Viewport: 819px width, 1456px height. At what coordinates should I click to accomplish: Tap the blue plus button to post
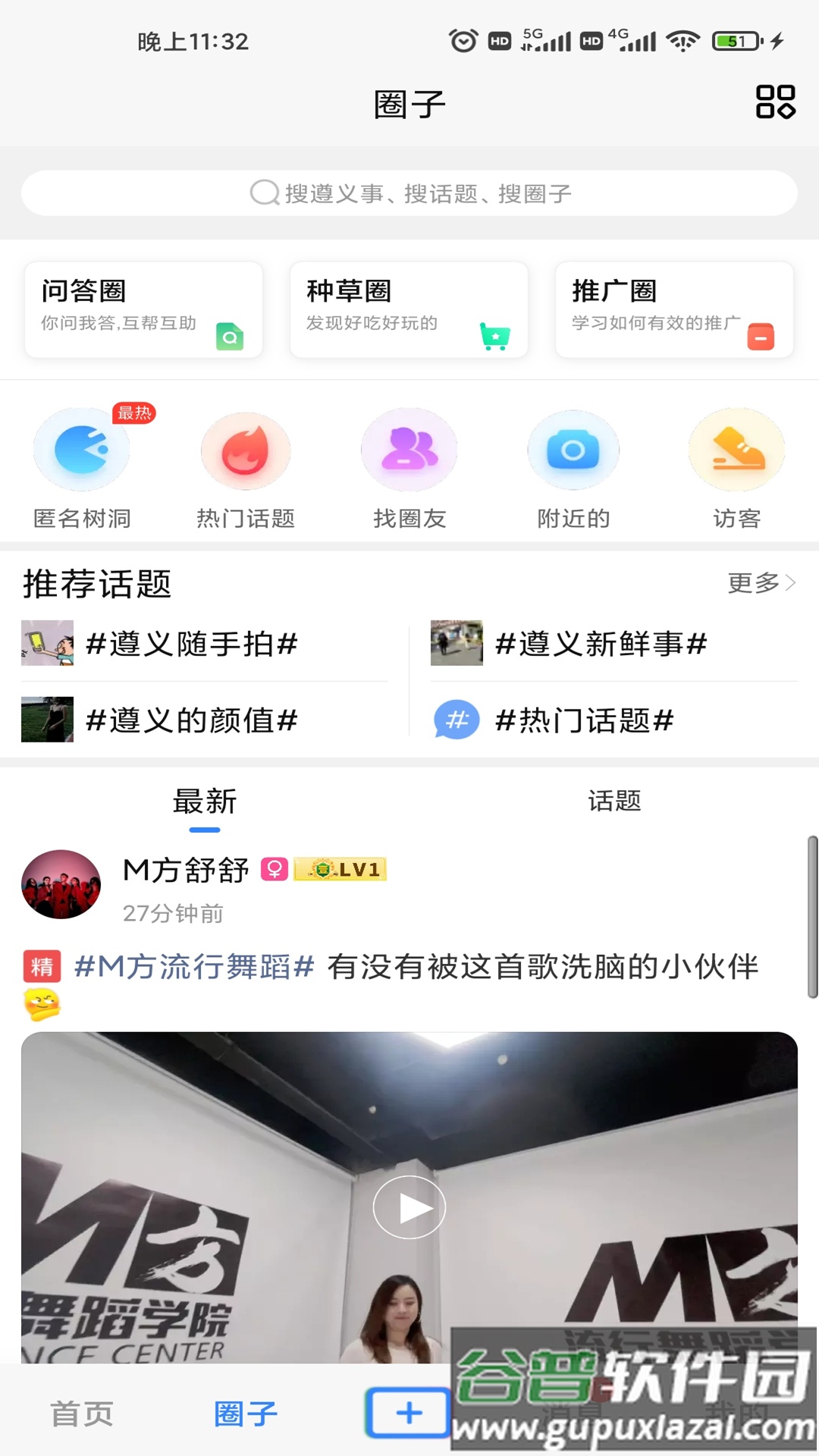[409, 1412]
